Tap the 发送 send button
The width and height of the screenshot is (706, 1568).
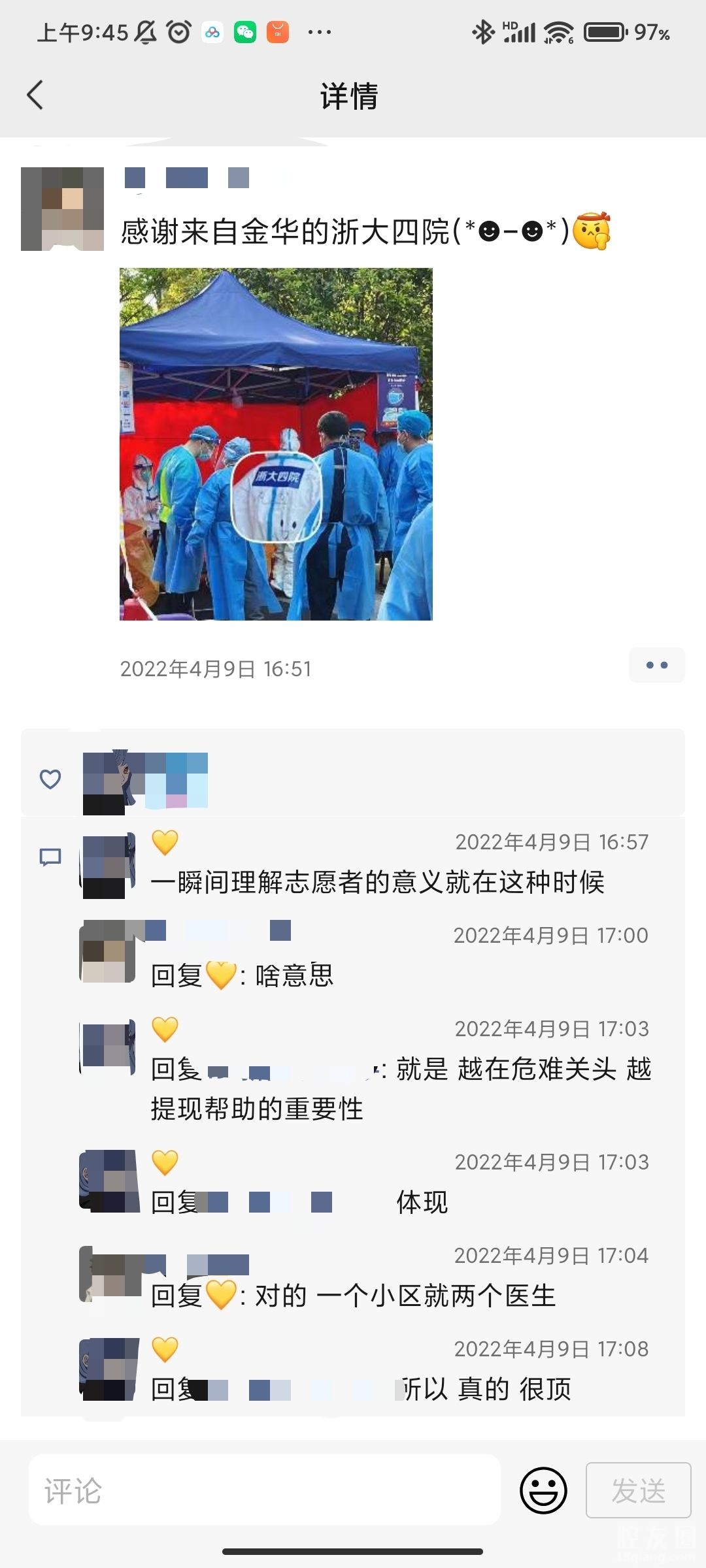click(638, 1490)
